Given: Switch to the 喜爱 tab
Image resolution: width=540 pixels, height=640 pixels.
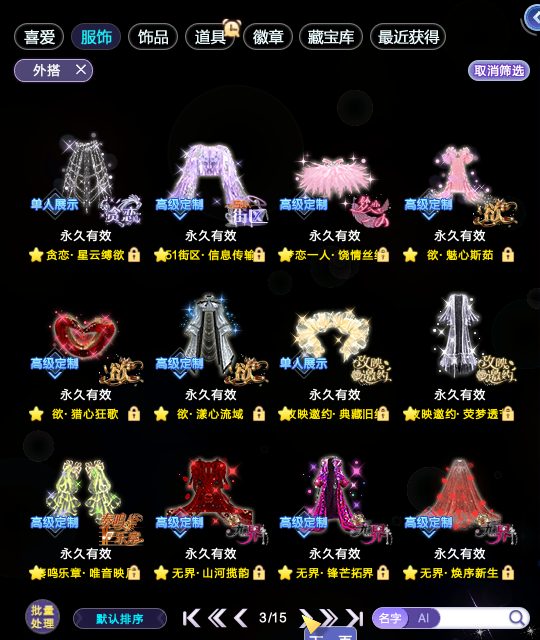Looking at the screenshot, I should pyautogui.click(x=39, y=37).
